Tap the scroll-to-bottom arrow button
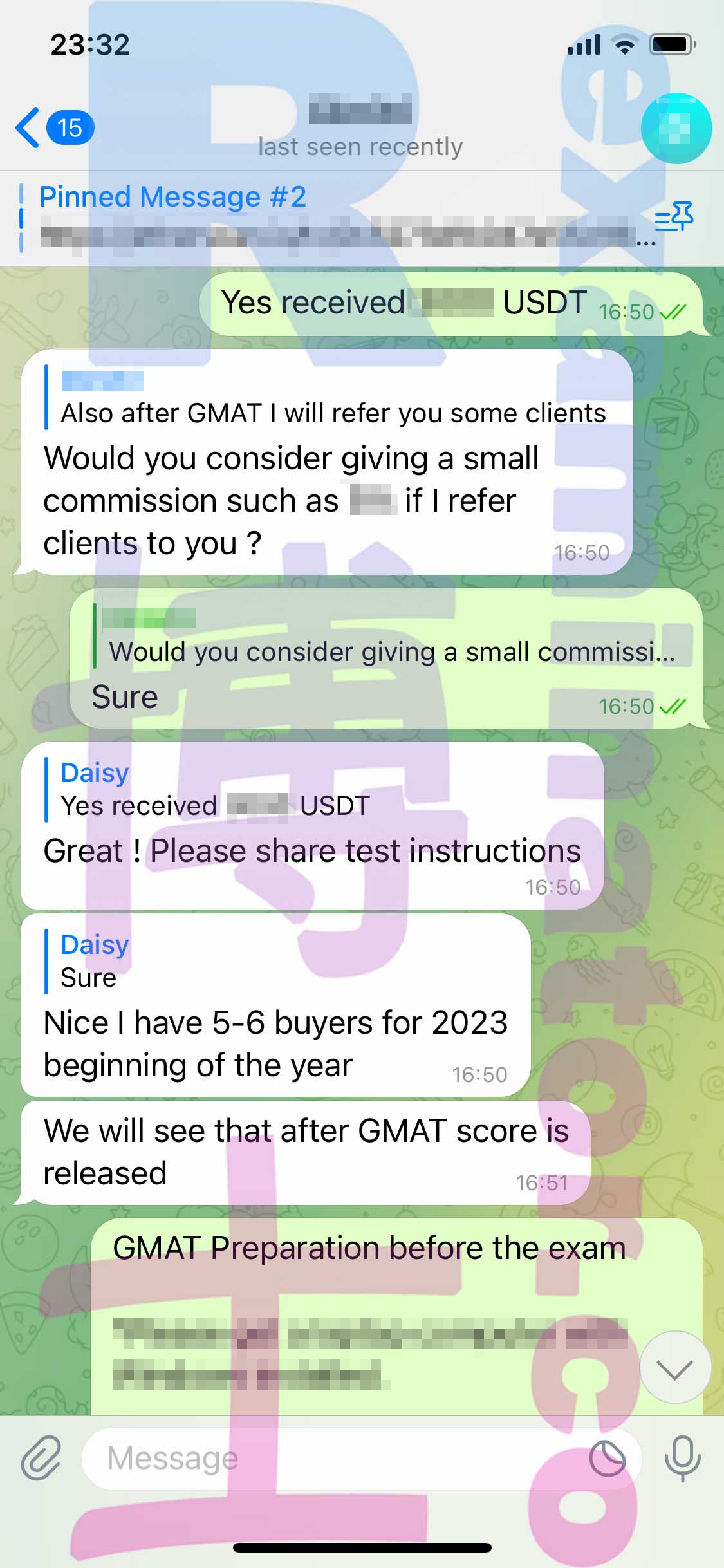Screen dimensions: 724x1568 [x=675, y=1367]
